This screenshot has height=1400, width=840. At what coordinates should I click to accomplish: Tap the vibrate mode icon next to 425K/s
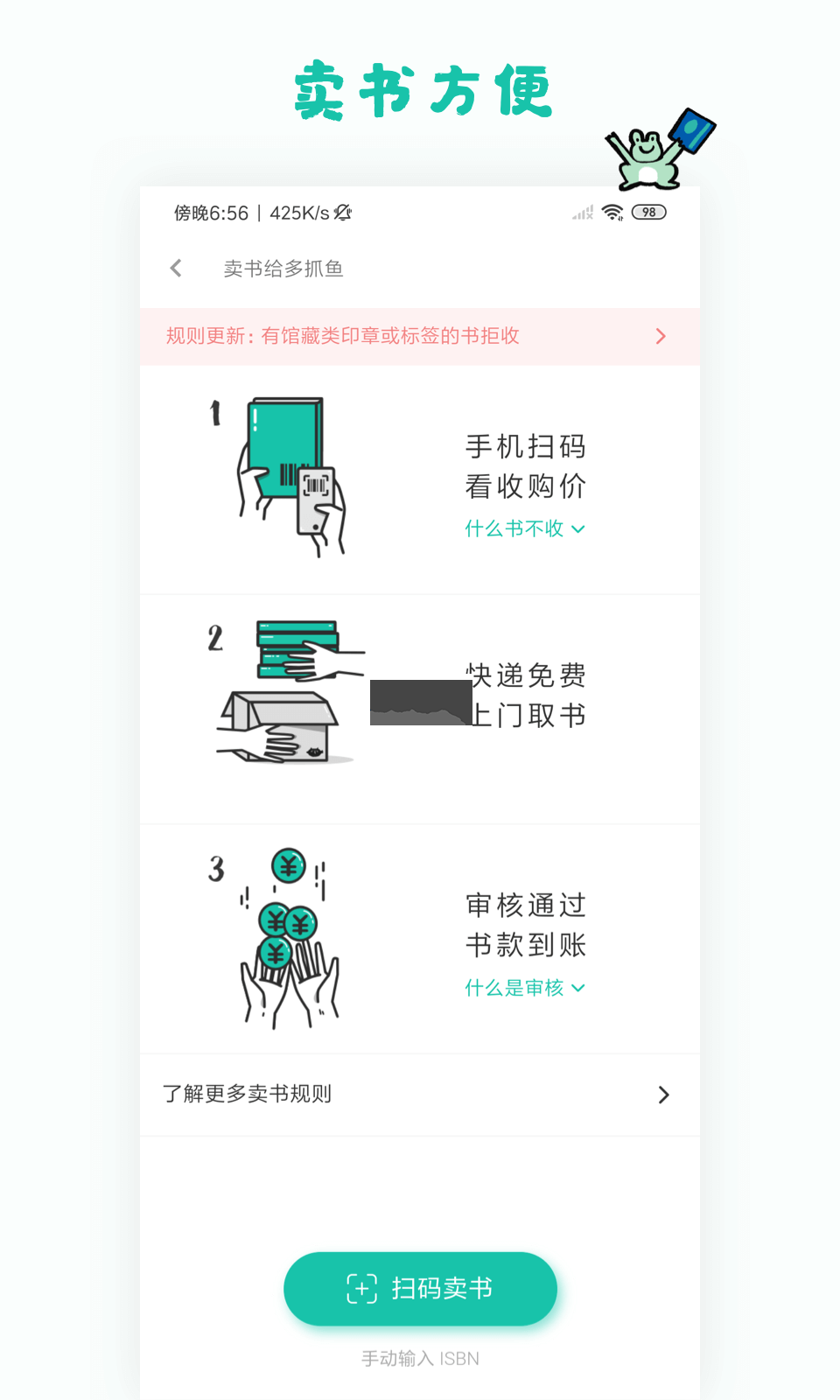tap(343, 213)
